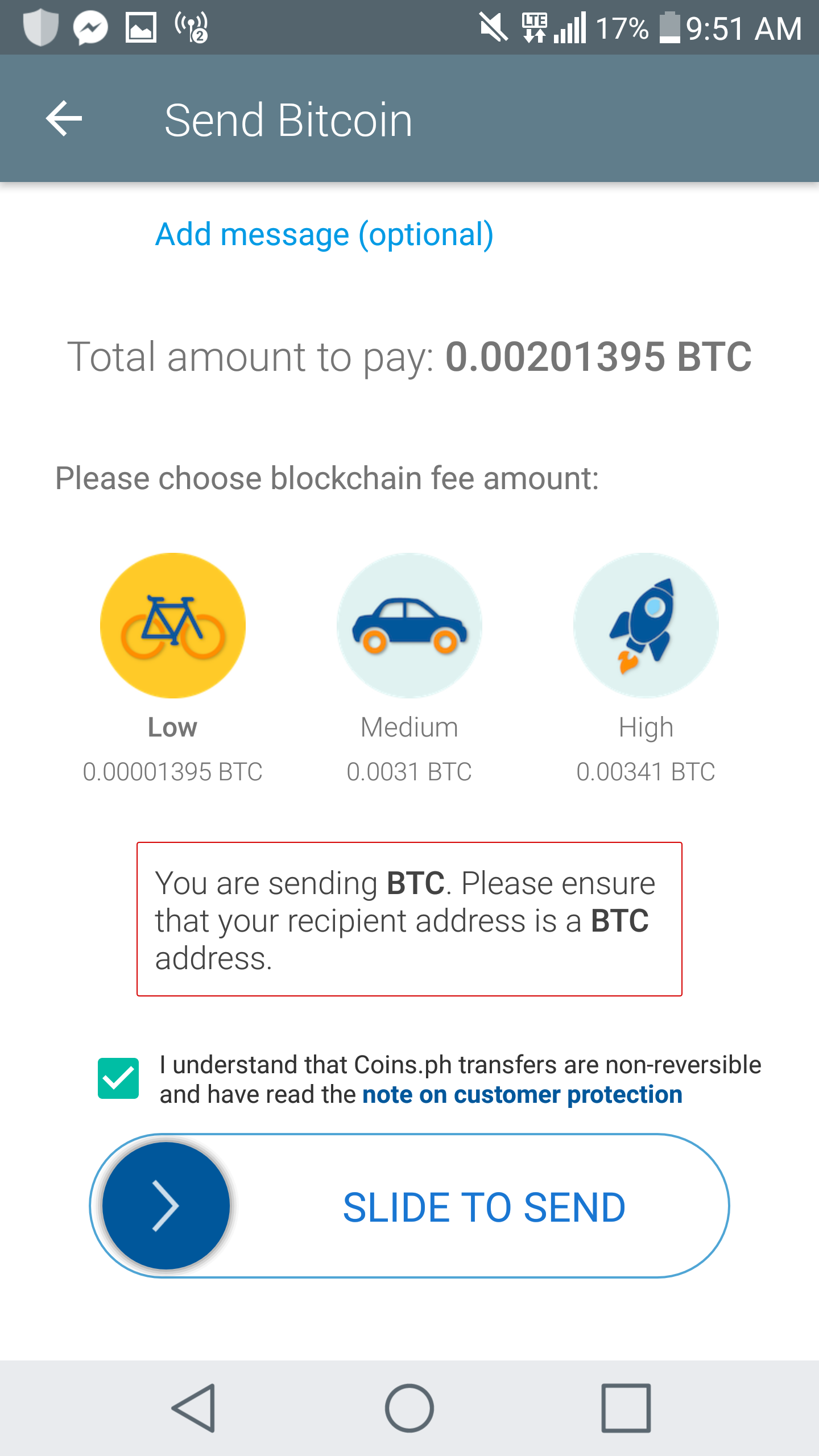The height and width of the screenshot is (1456, 819).
Task: Tap the system home button
Action: pyautogui.click(x=409, y=1408)
